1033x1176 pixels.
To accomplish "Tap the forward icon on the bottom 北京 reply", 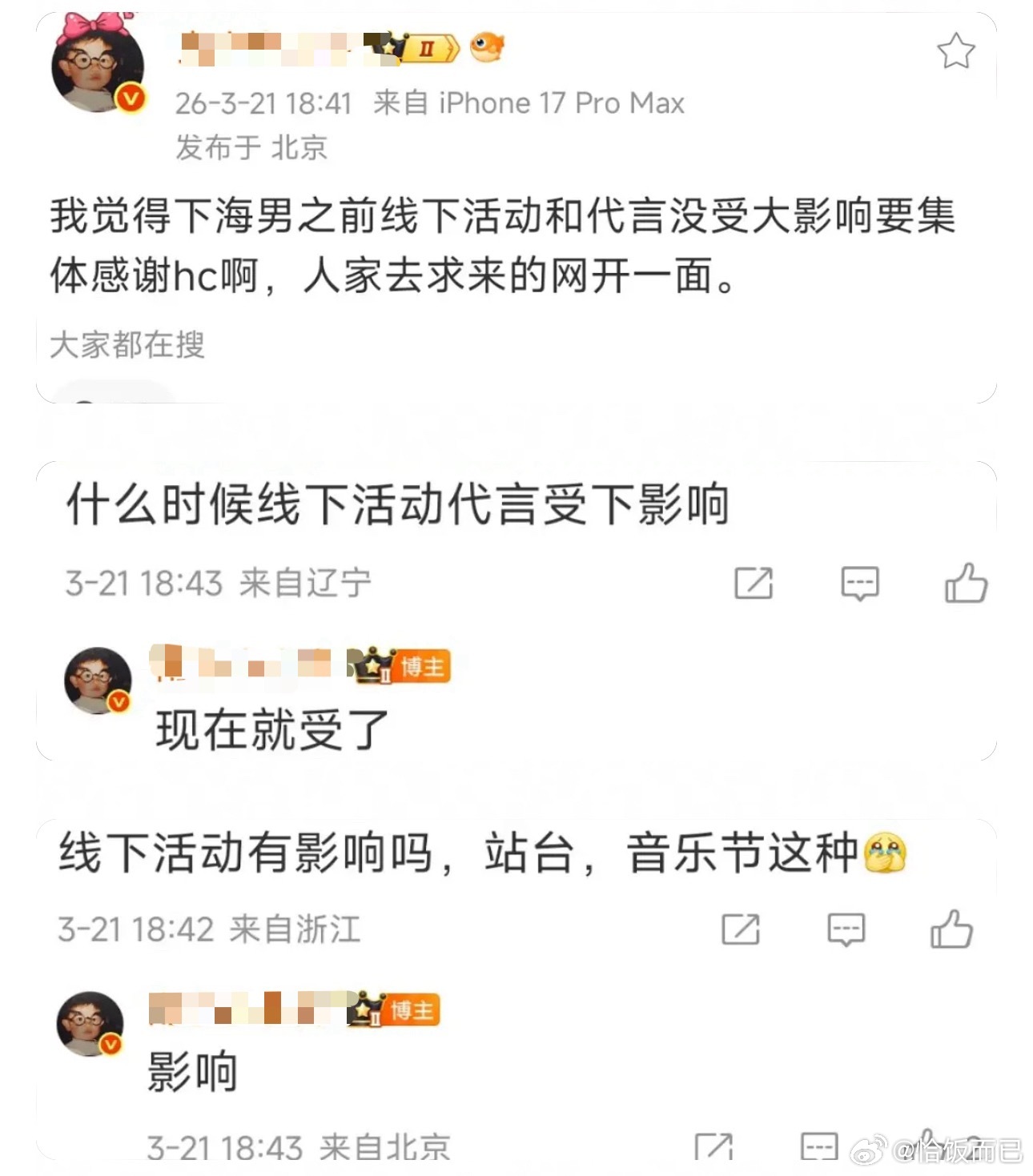I will pos(713,1146).
